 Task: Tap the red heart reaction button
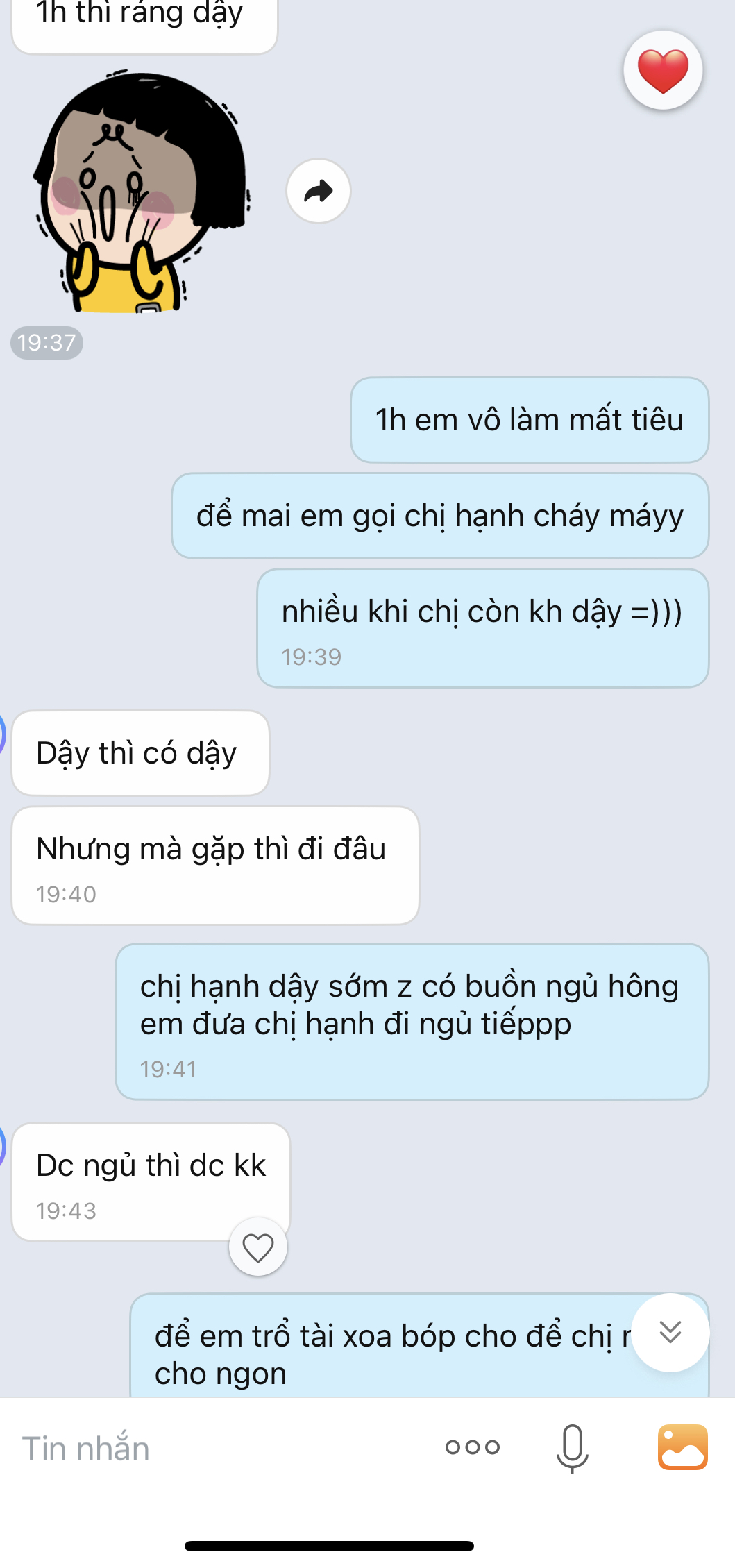pyautogui.click(x=663, y=70)
